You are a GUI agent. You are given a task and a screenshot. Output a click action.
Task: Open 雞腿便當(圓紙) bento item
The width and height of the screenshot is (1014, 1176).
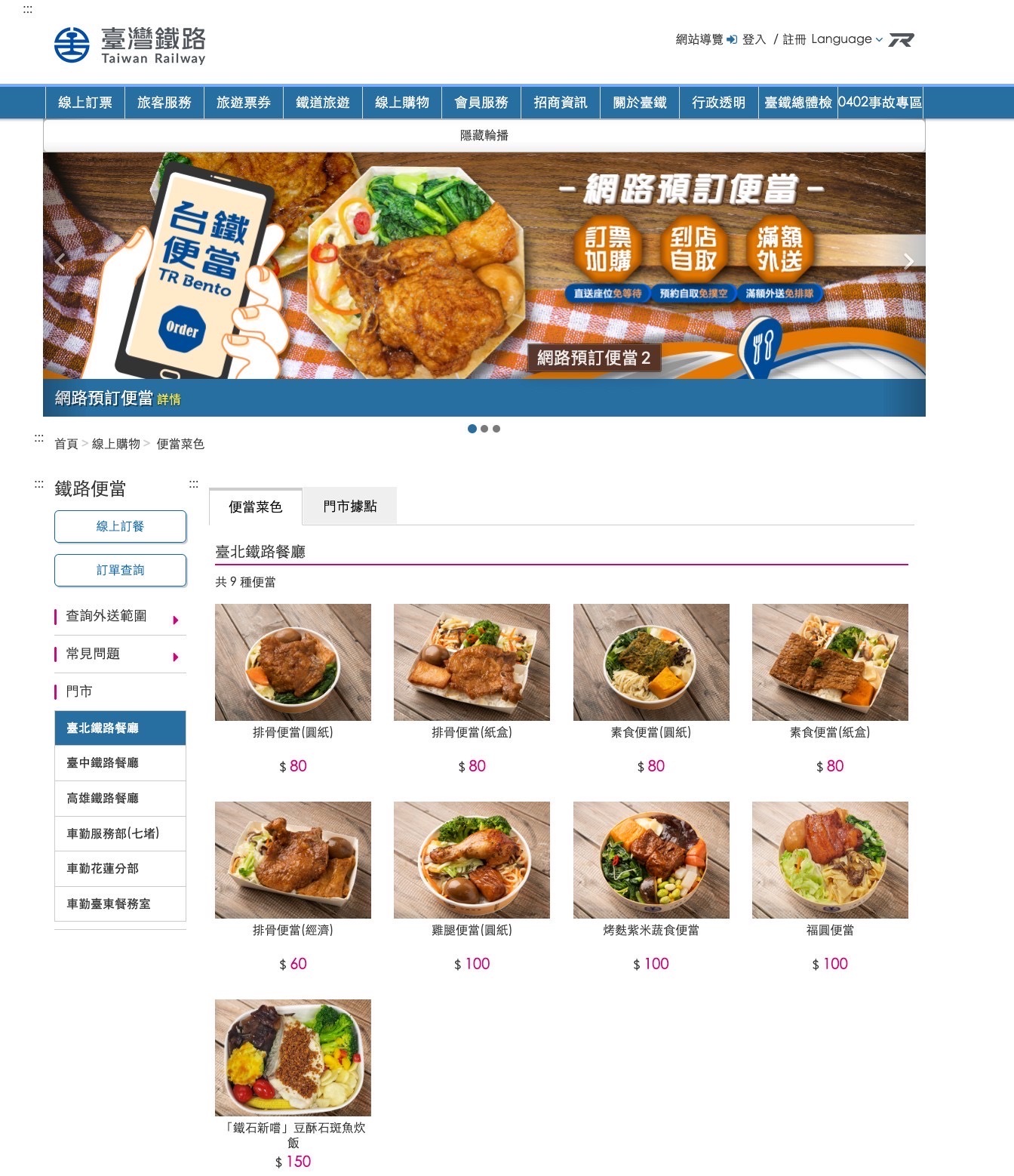(472, 860)
